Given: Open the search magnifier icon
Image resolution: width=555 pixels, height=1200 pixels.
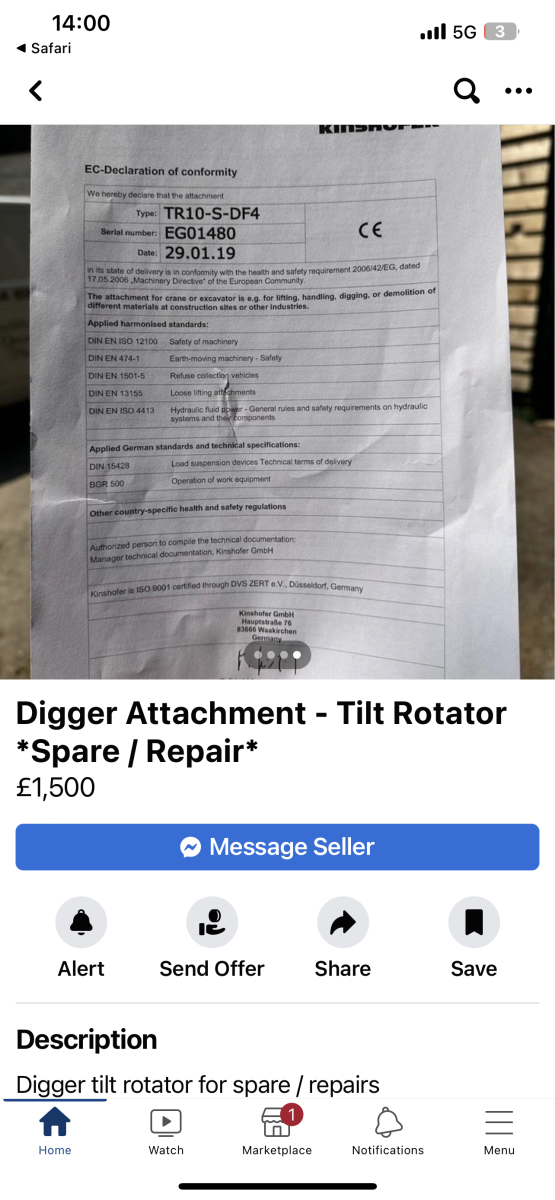Looking at the screenshot, I should 467,91.
